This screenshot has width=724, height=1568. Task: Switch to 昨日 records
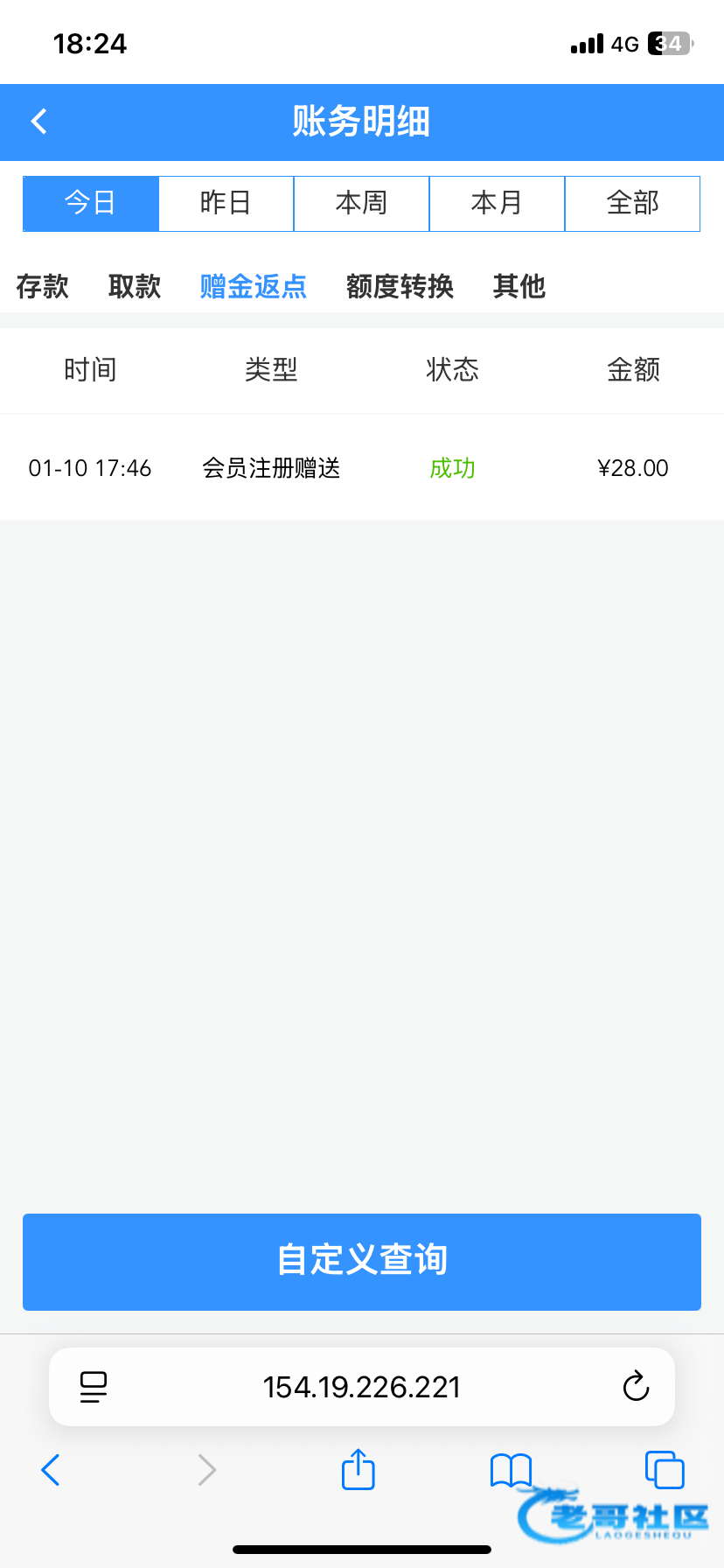pyautogui.click(x=226, y=203)
